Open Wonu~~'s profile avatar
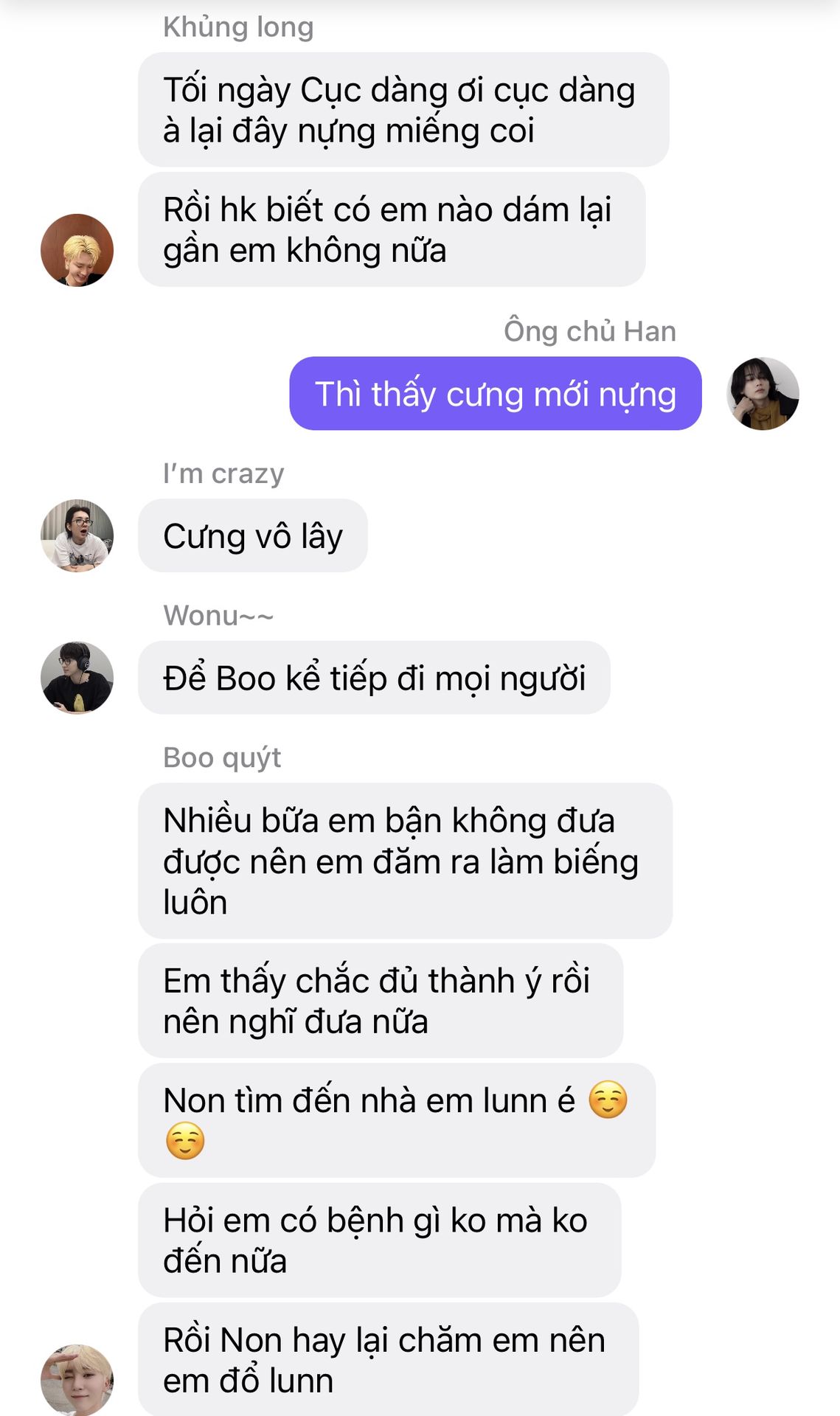Screen dimensions: 840x1416 [x=77, y=678]
